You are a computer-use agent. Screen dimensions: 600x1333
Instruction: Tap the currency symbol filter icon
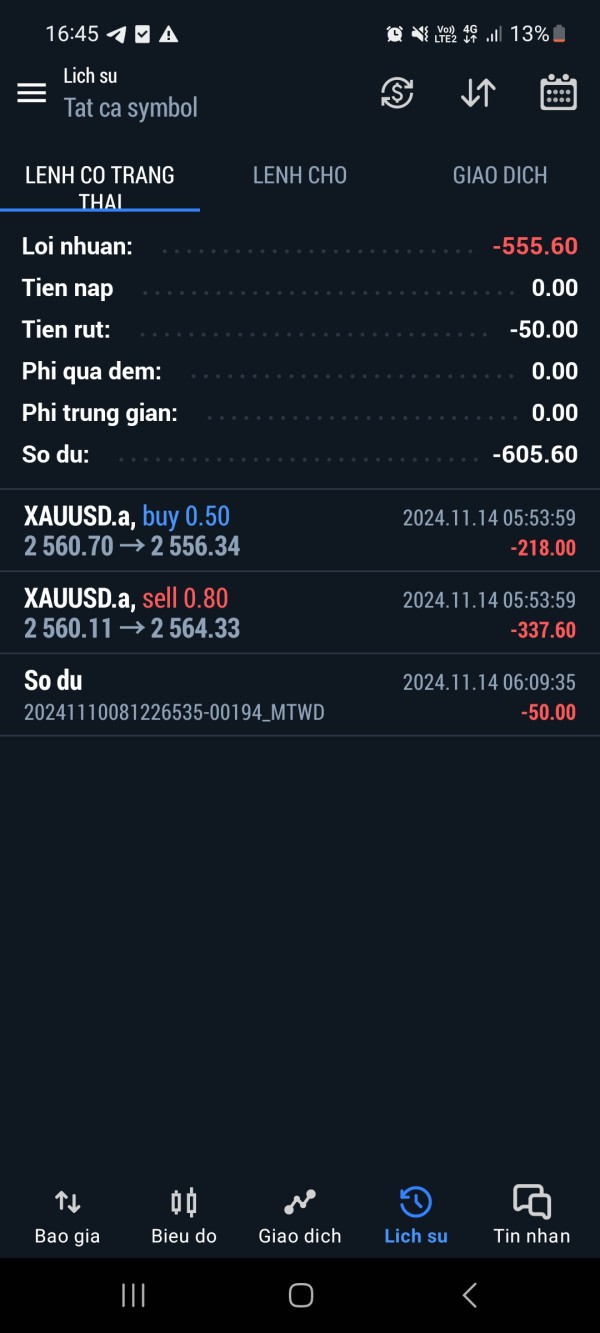tap(397, 93)
